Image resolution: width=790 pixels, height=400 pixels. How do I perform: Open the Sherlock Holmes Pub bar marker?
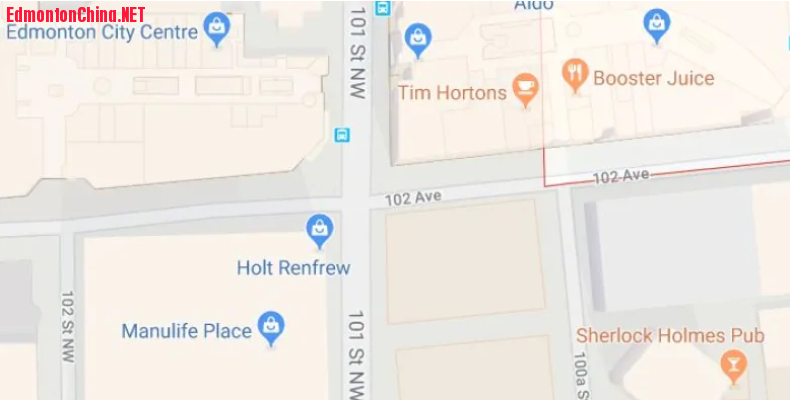[x=733, y=364]
